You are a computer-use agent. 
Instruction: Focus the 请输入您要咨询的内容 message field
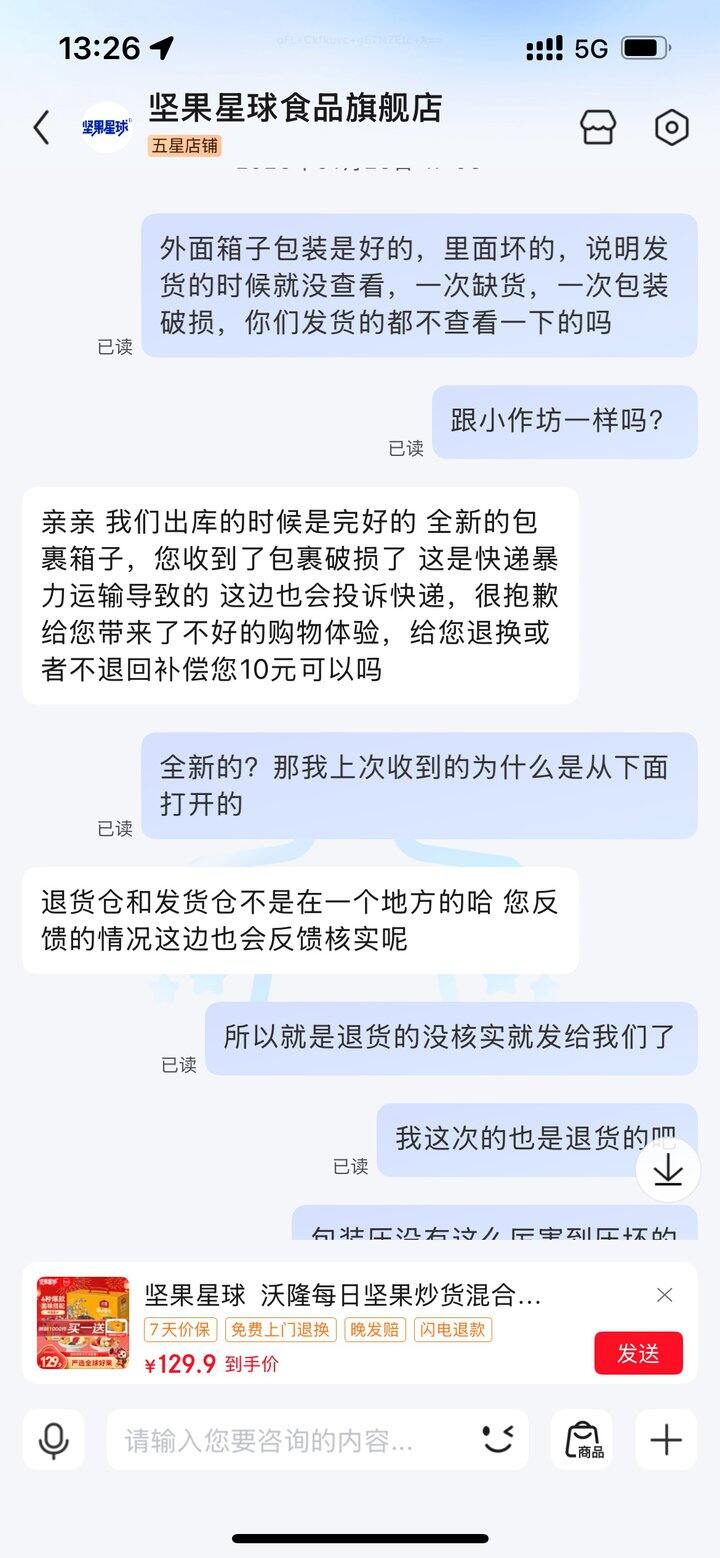[x=290, y=1440]
